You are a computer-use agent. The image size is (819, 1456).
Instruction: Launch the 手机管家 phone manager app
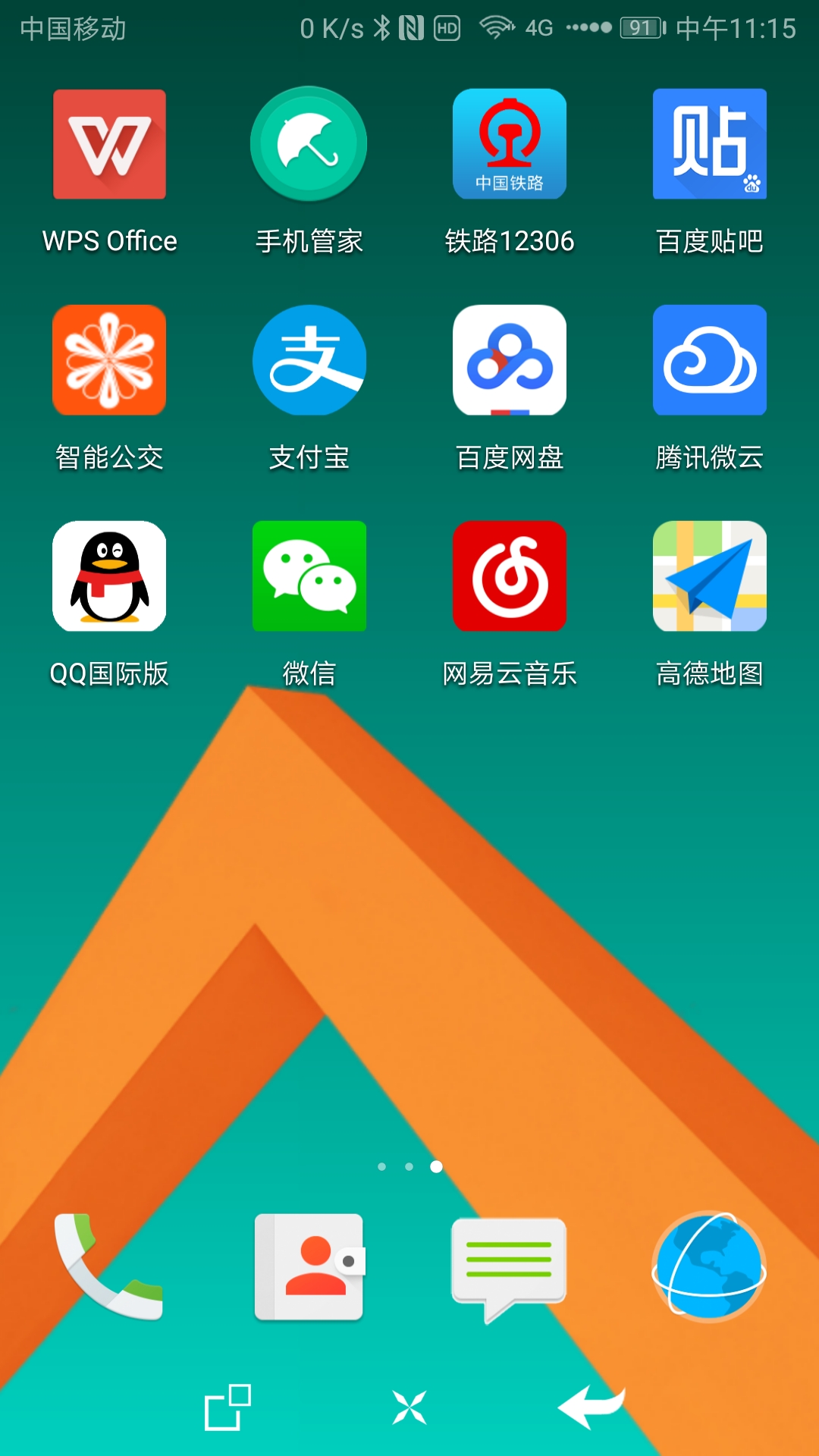tap(309, 144)
